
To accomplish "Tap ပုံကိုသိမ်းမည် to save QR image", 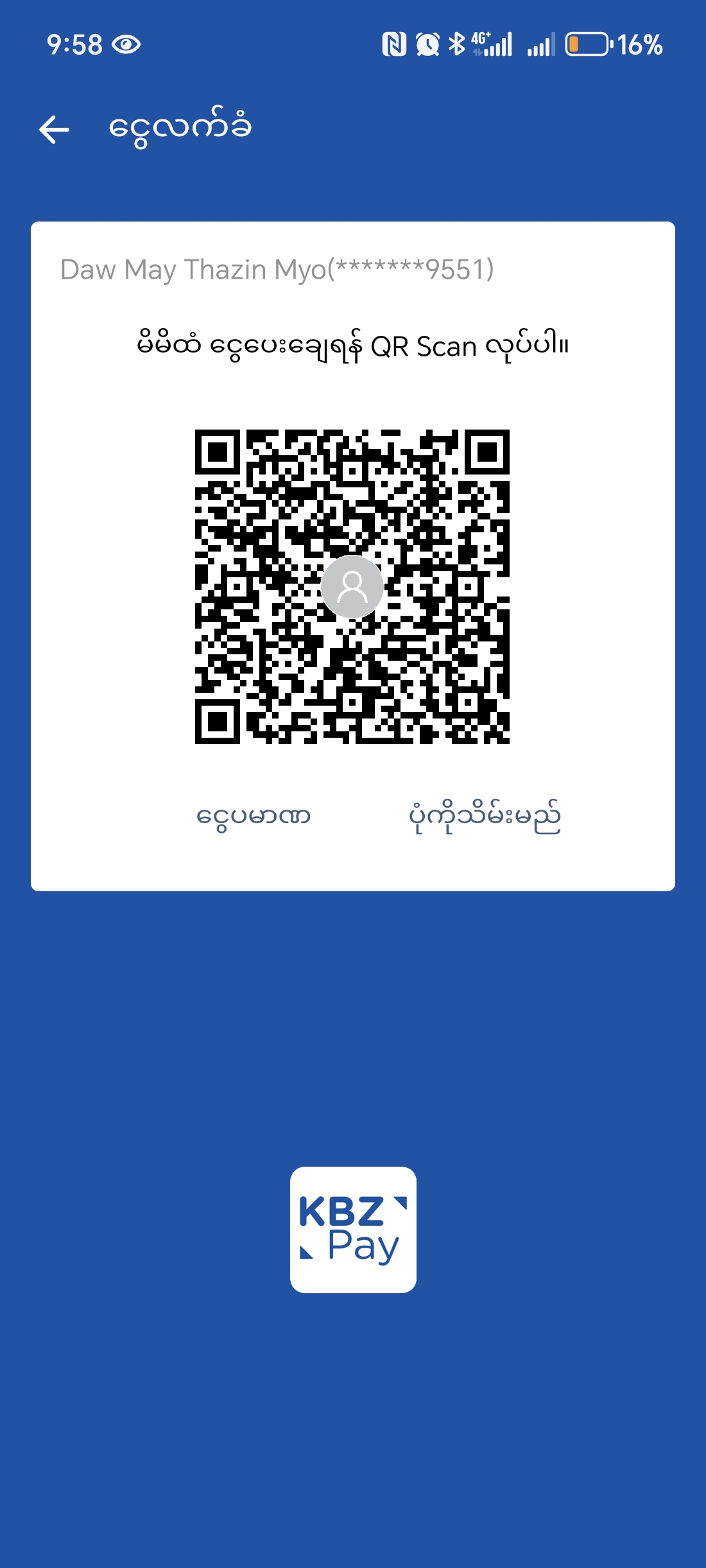I will pos(485,817).
